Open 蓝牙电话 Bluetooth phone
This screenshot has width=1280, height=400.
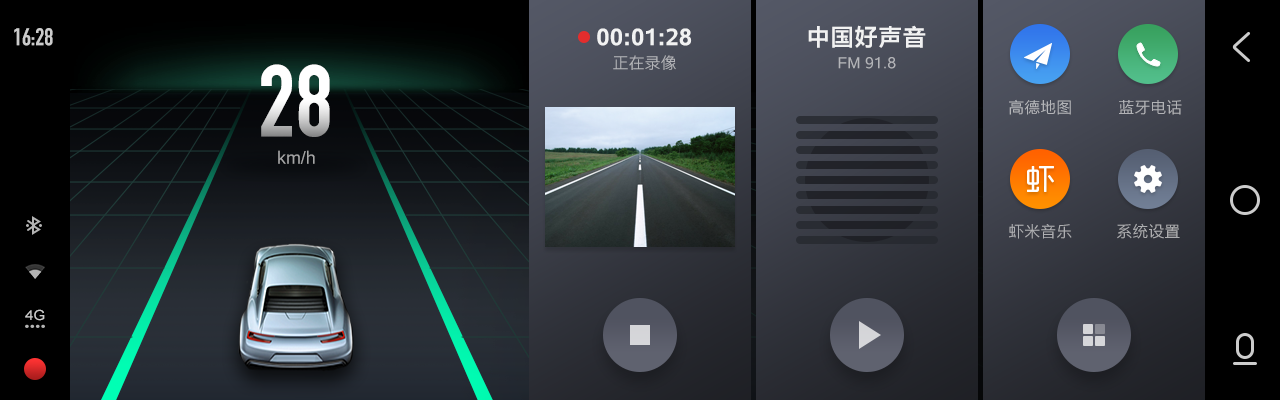pos(1148,54)
